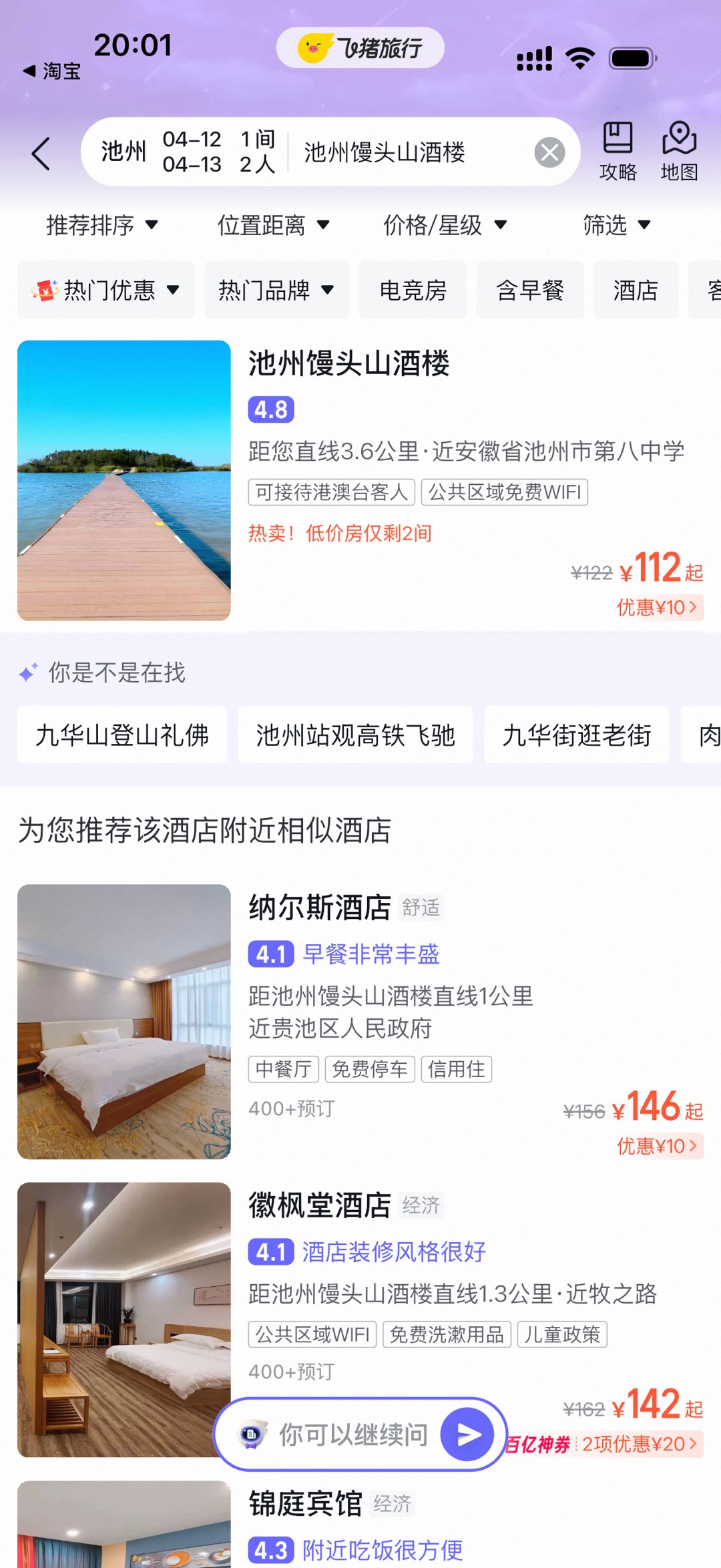
Task: Expand the 热门品牌 chip
Action: 276,290
